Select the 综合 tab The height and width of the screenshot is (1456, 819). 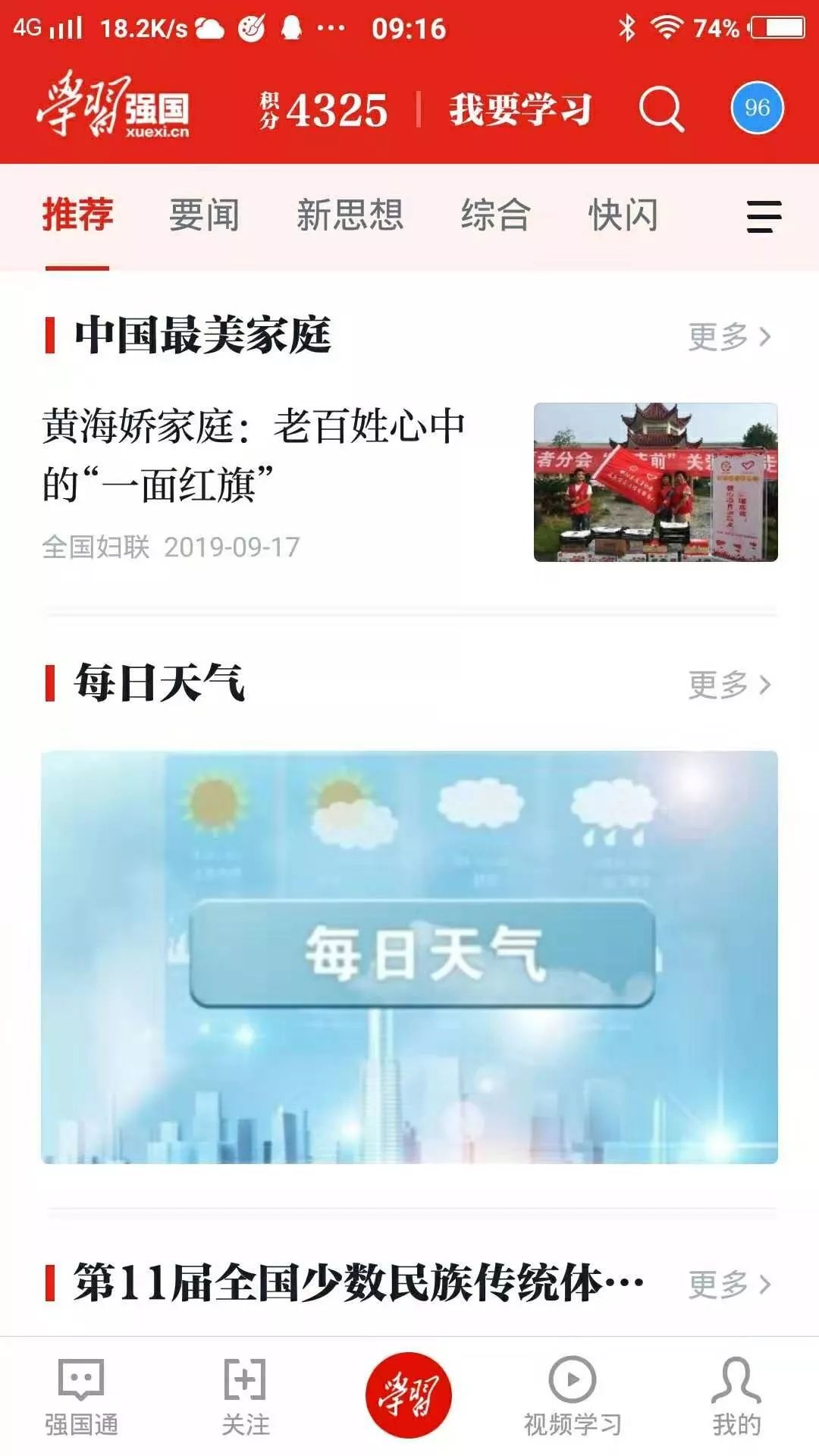pos(495,215)
